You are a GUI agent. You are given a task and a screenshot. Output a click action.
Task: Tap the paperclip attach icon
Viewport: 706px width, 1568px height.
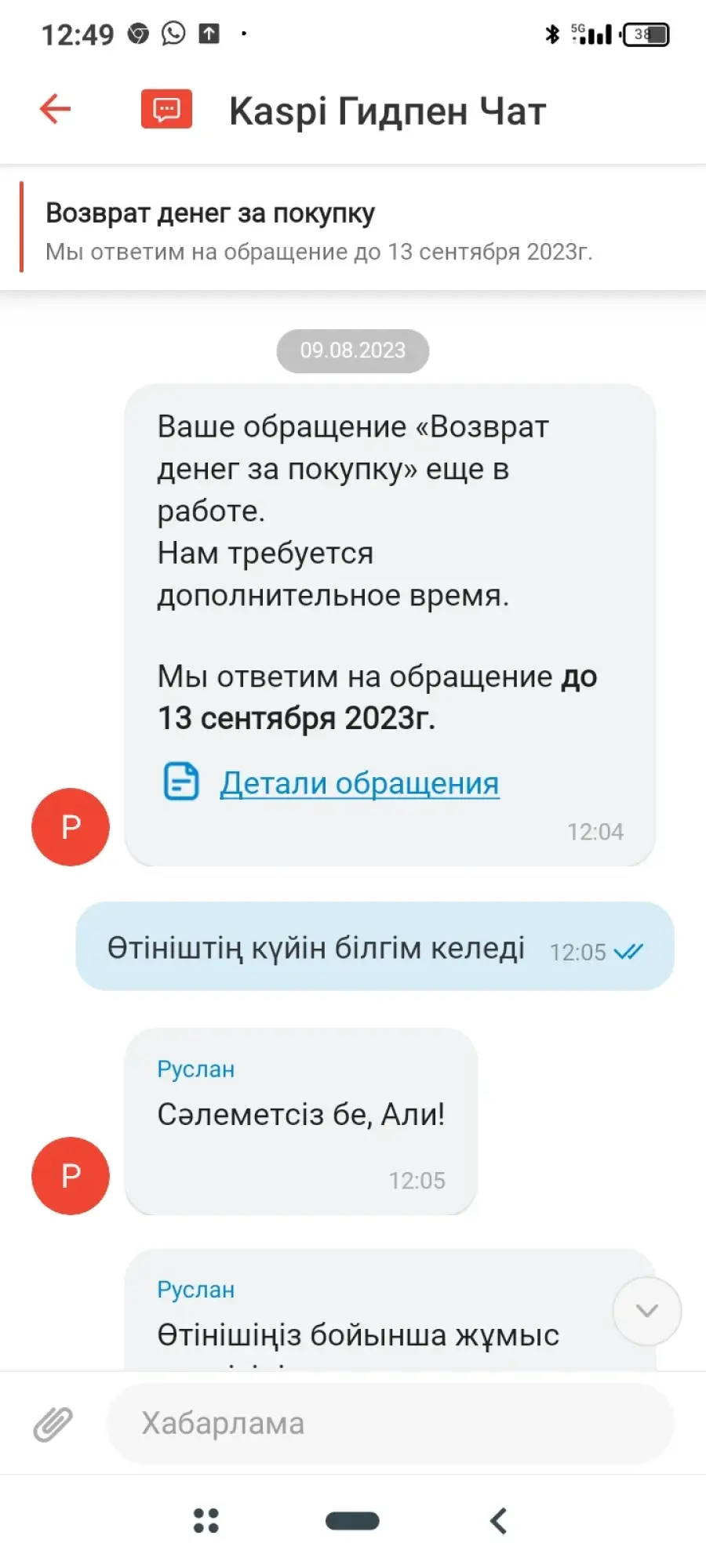53,1424
